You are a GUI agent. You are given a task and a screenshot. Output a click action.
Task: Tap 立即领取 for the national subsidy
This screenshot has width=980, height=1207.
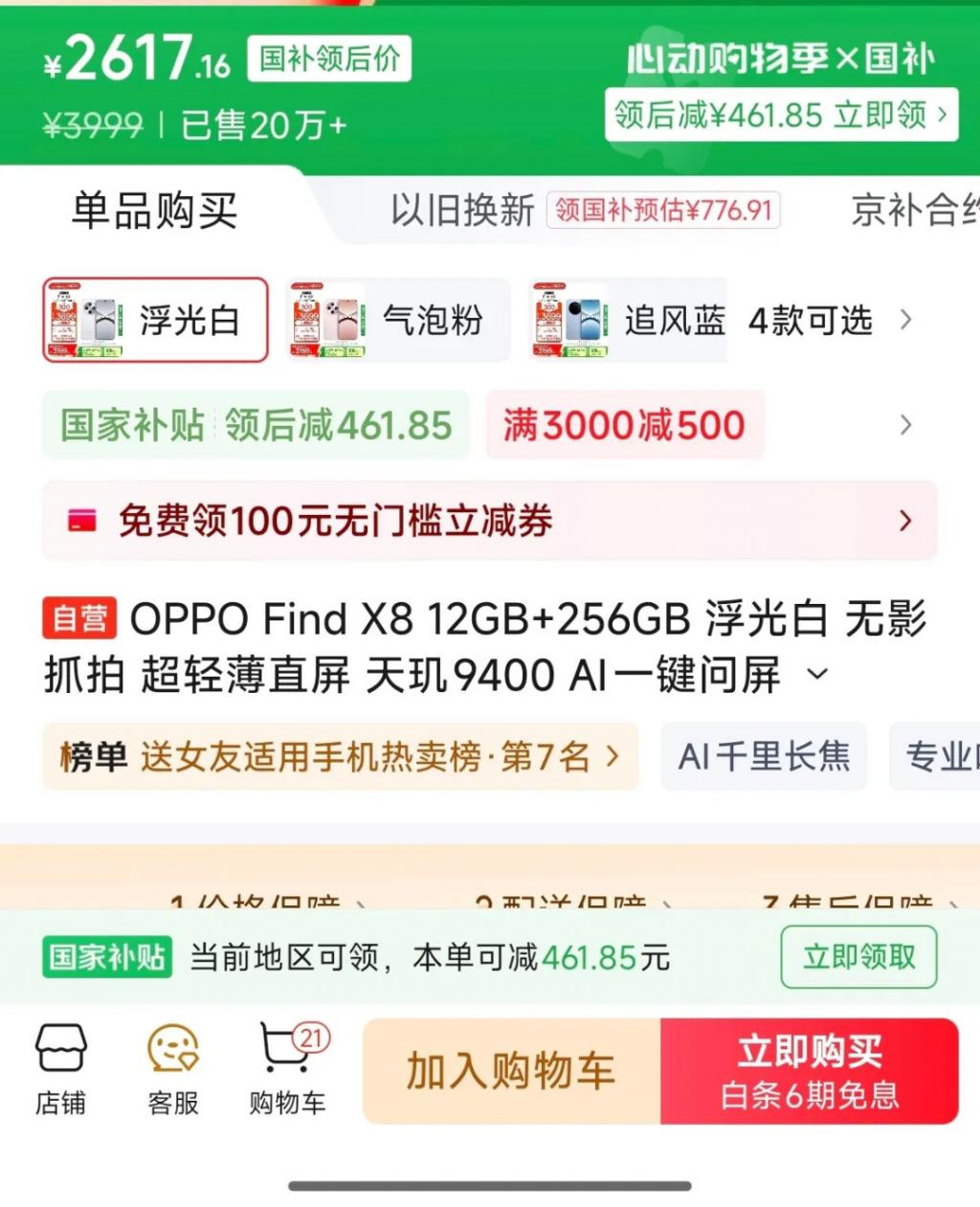857,956
